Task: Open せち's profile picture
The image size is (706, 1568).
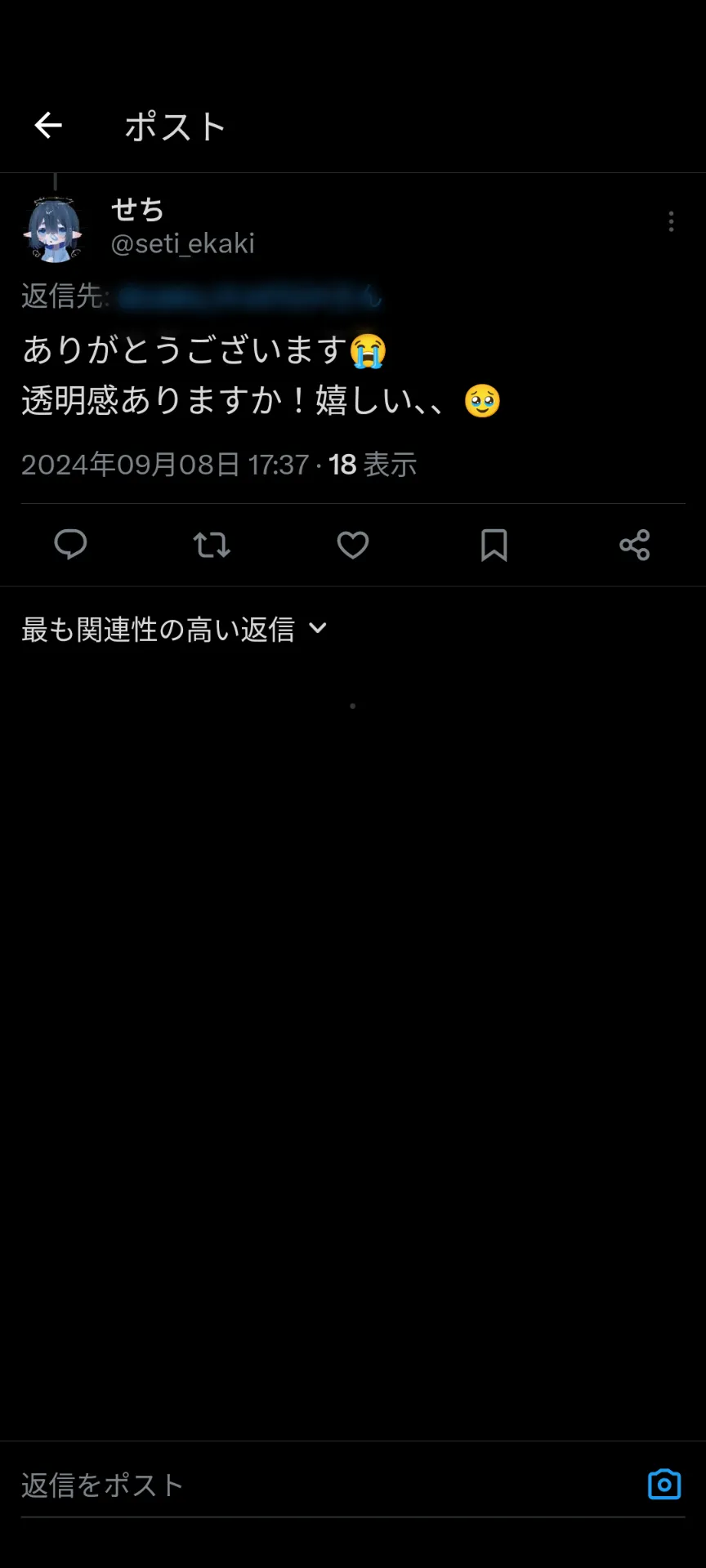Action: pyautogui.click(x=55, y=229)
